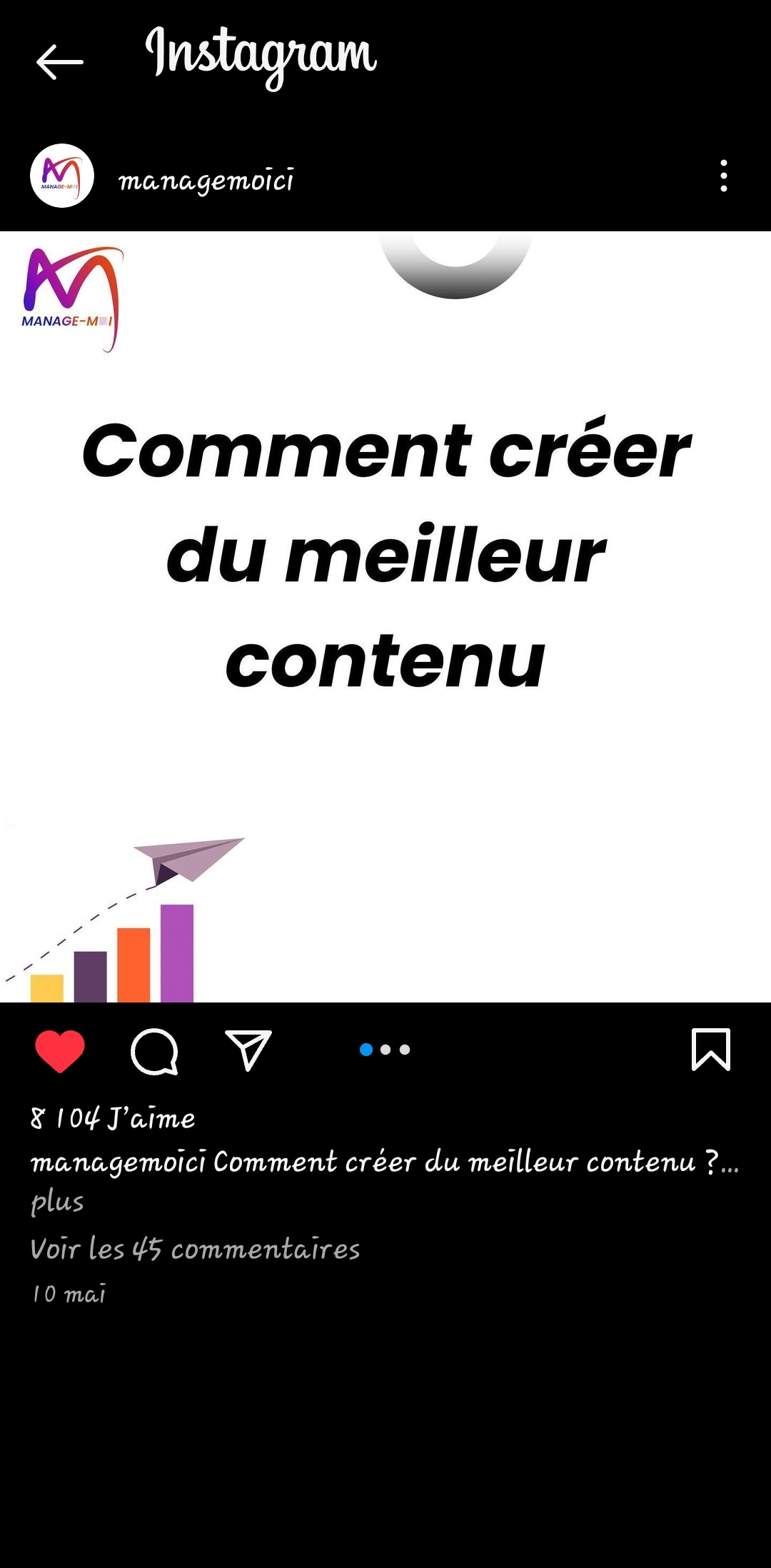Expand the caption with "plus"
This screenshot has height=1568, width=771.
[x=57, y=1202]
